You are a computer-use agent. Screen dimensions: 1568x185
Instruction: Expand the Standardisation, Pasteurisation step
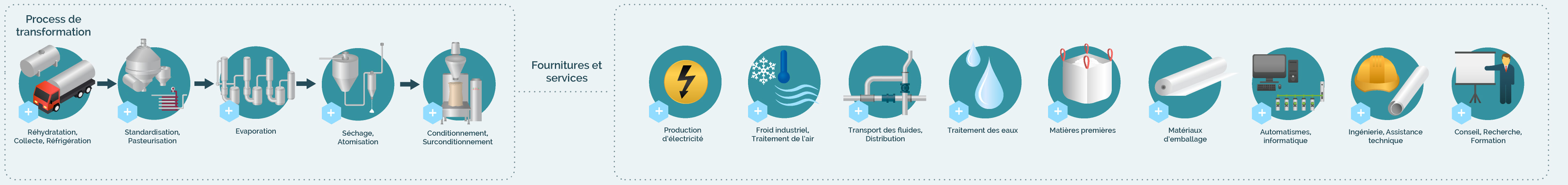pos(127,112)
